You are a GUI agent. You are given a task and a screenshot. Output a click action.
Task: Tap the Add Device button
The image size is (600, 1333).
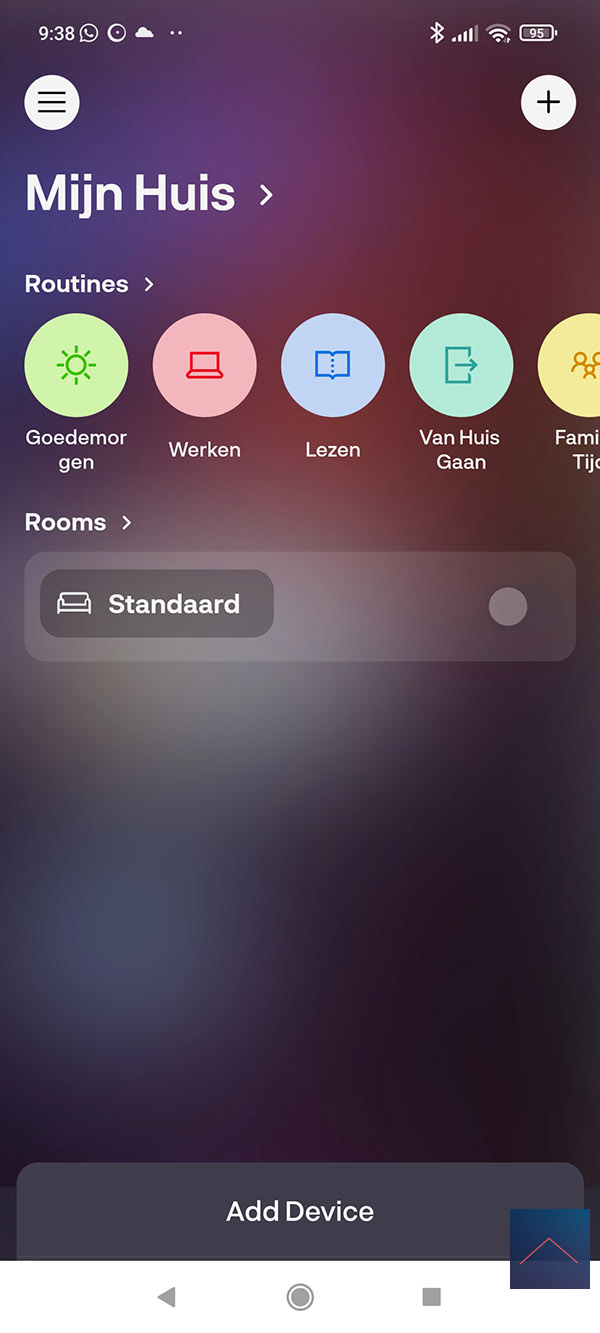(x=300, y=1211)
